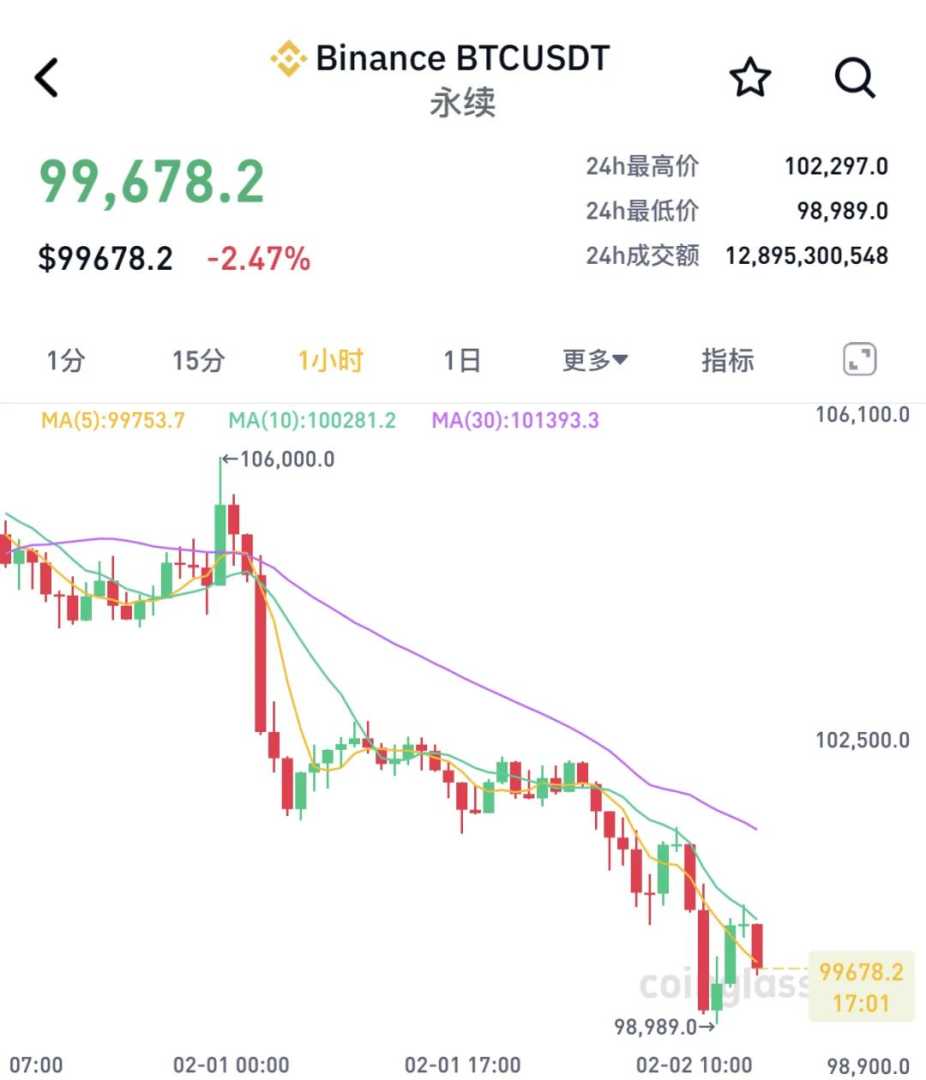The height and width of the screenshot is (1080, 926).
Task: Switch to the 1分 chart interval
Action: pyautogui.click(x=66, y=361)
